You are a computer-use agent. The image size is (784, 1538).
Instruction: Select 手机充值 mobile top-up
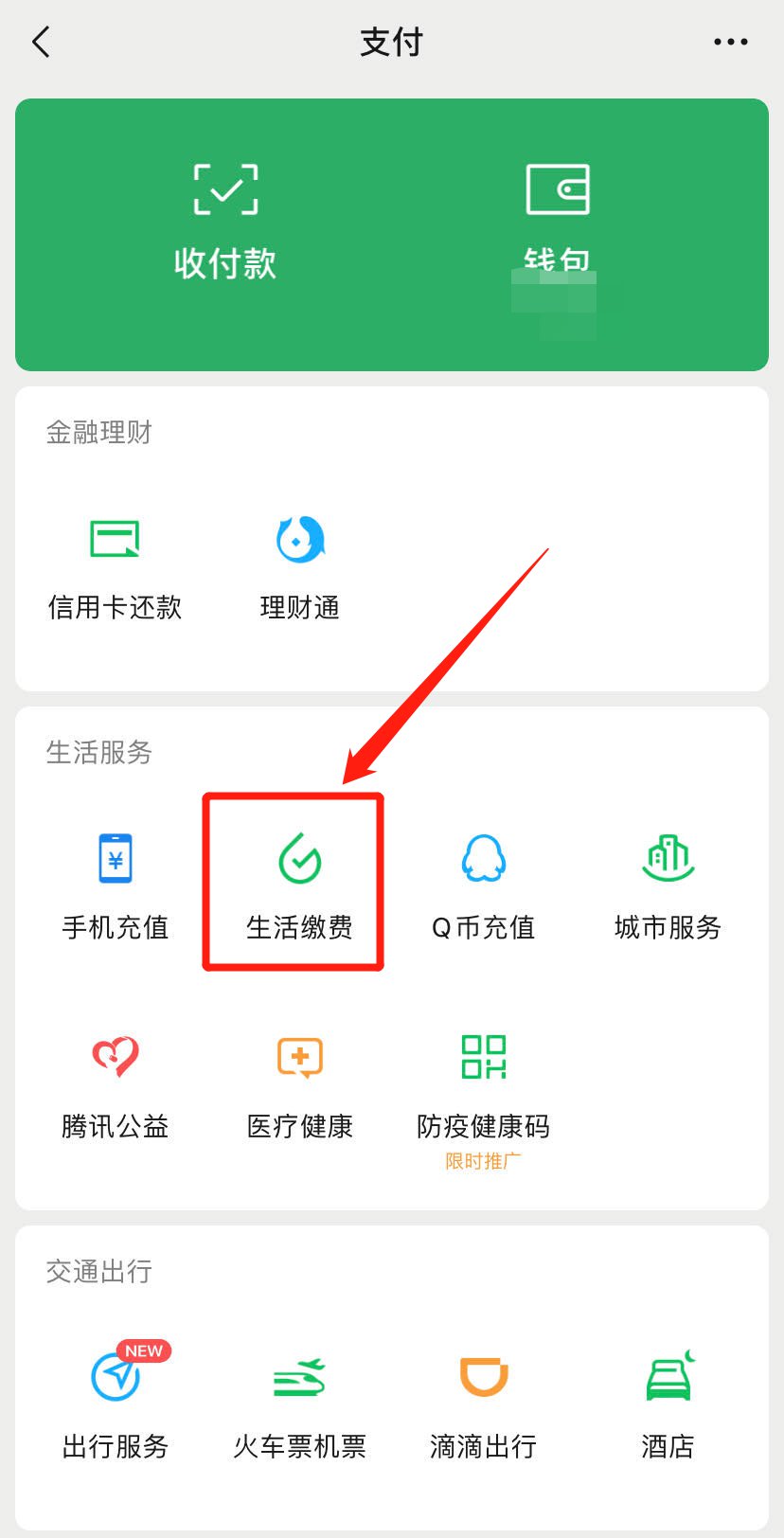click(x=115, y=885)
